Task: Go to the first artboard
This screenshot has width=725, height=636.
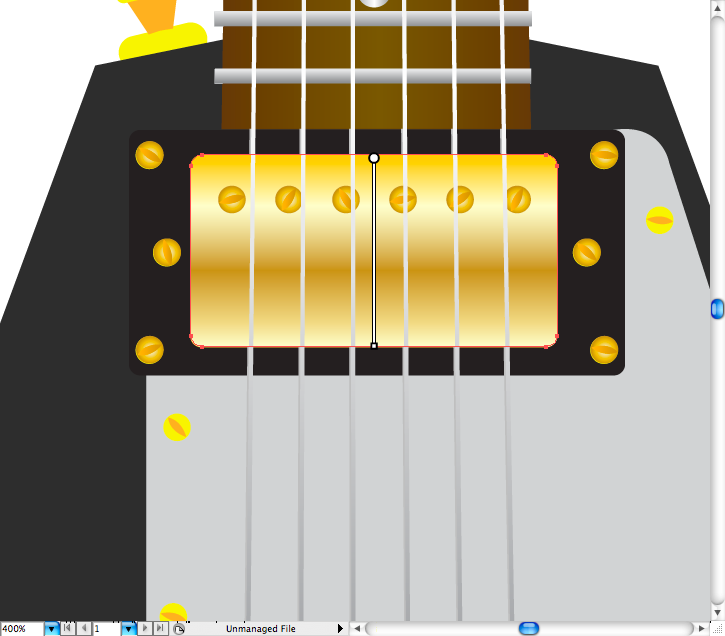Action: (67, 629)
